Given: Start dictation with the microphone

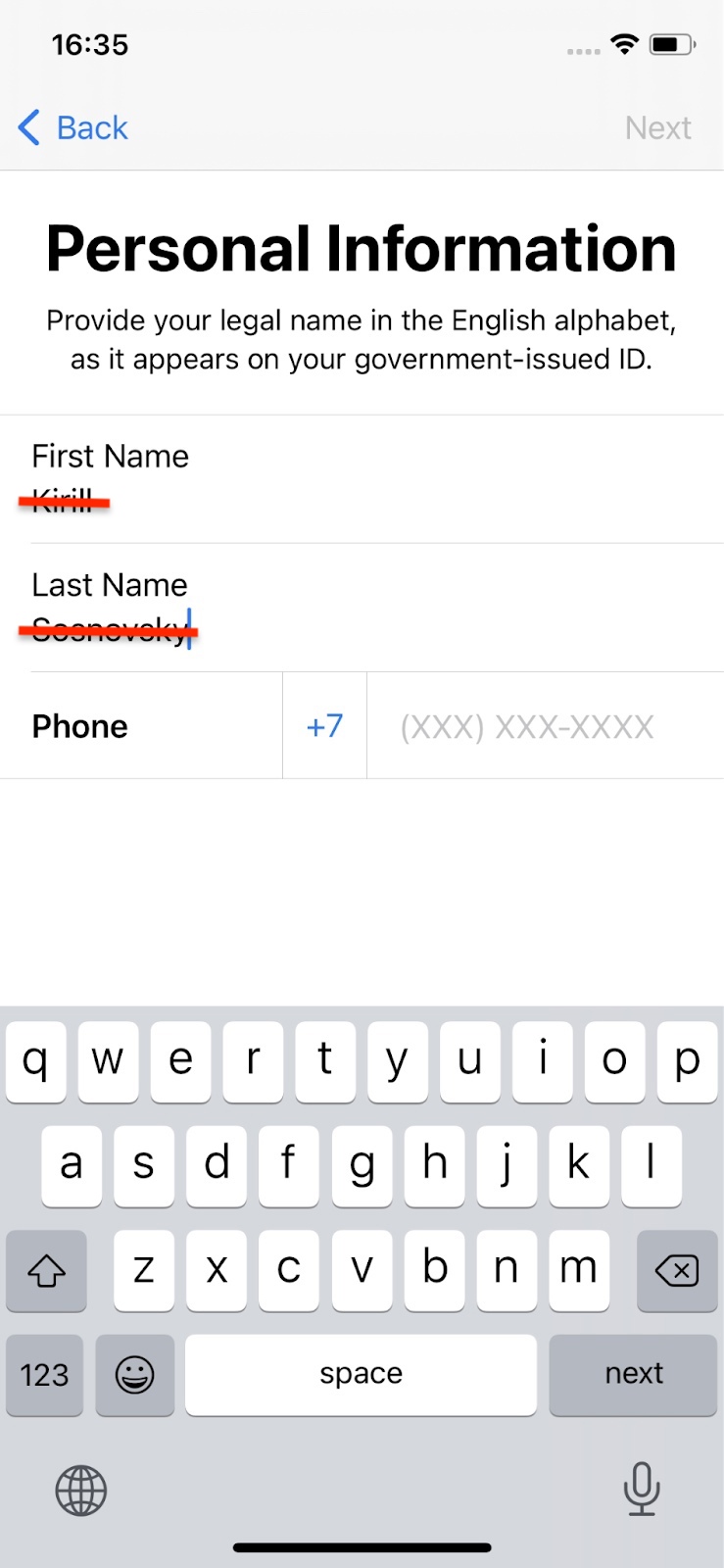Looking at the screenshot, I should tap(641, 1489).
